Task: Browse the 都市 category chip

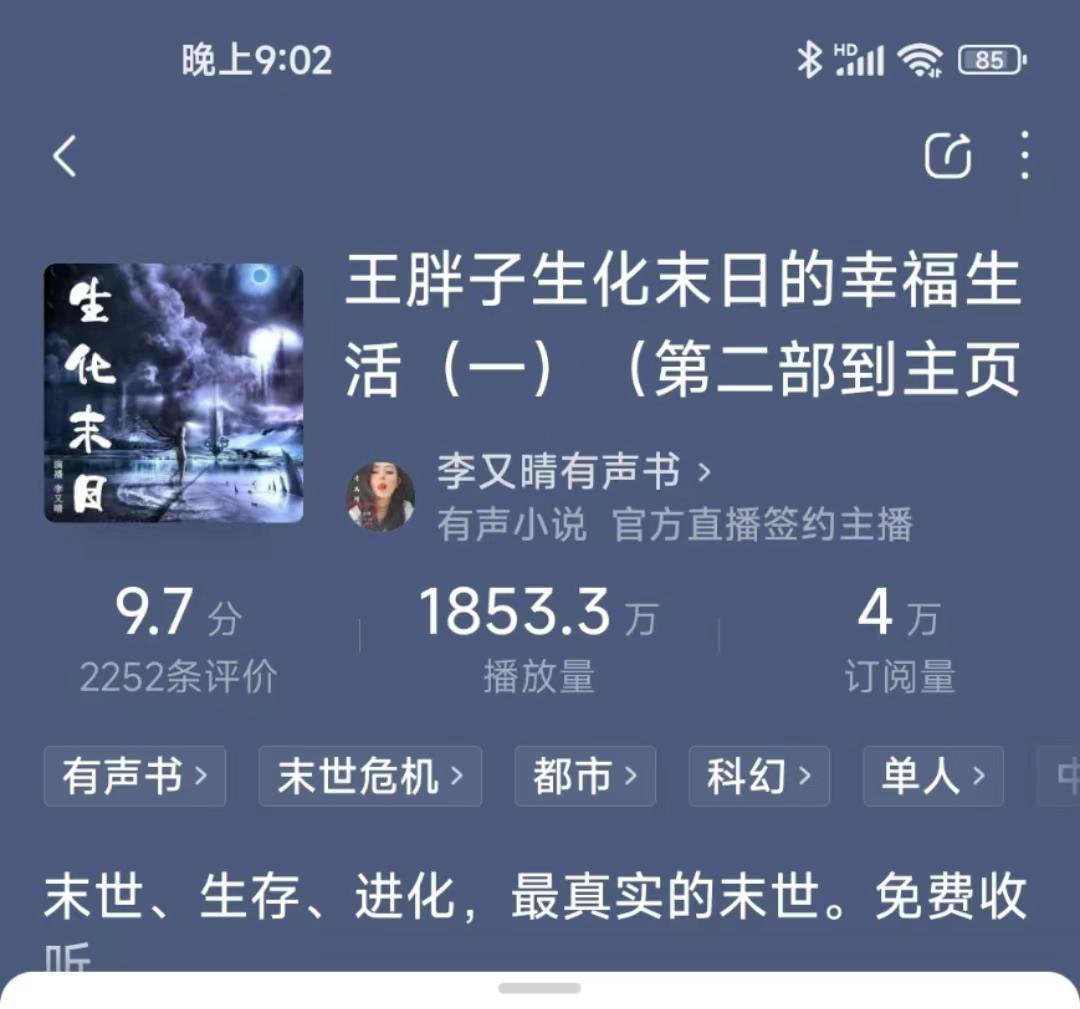Action: [585, 776]
